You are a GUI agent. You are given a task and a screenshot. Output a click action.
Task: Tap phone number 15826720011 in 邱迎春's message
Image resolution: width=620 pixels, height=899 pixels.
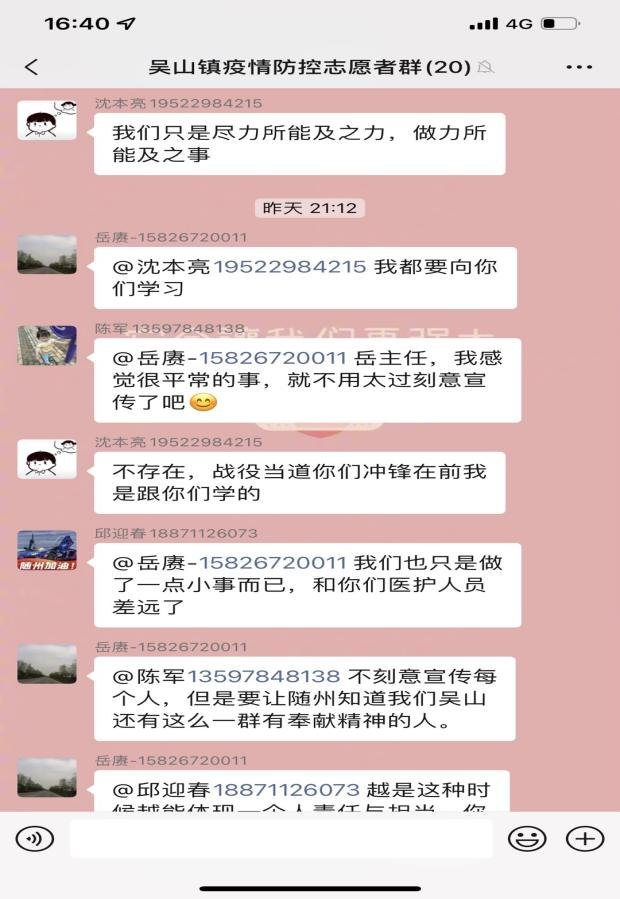pos(273,563)
